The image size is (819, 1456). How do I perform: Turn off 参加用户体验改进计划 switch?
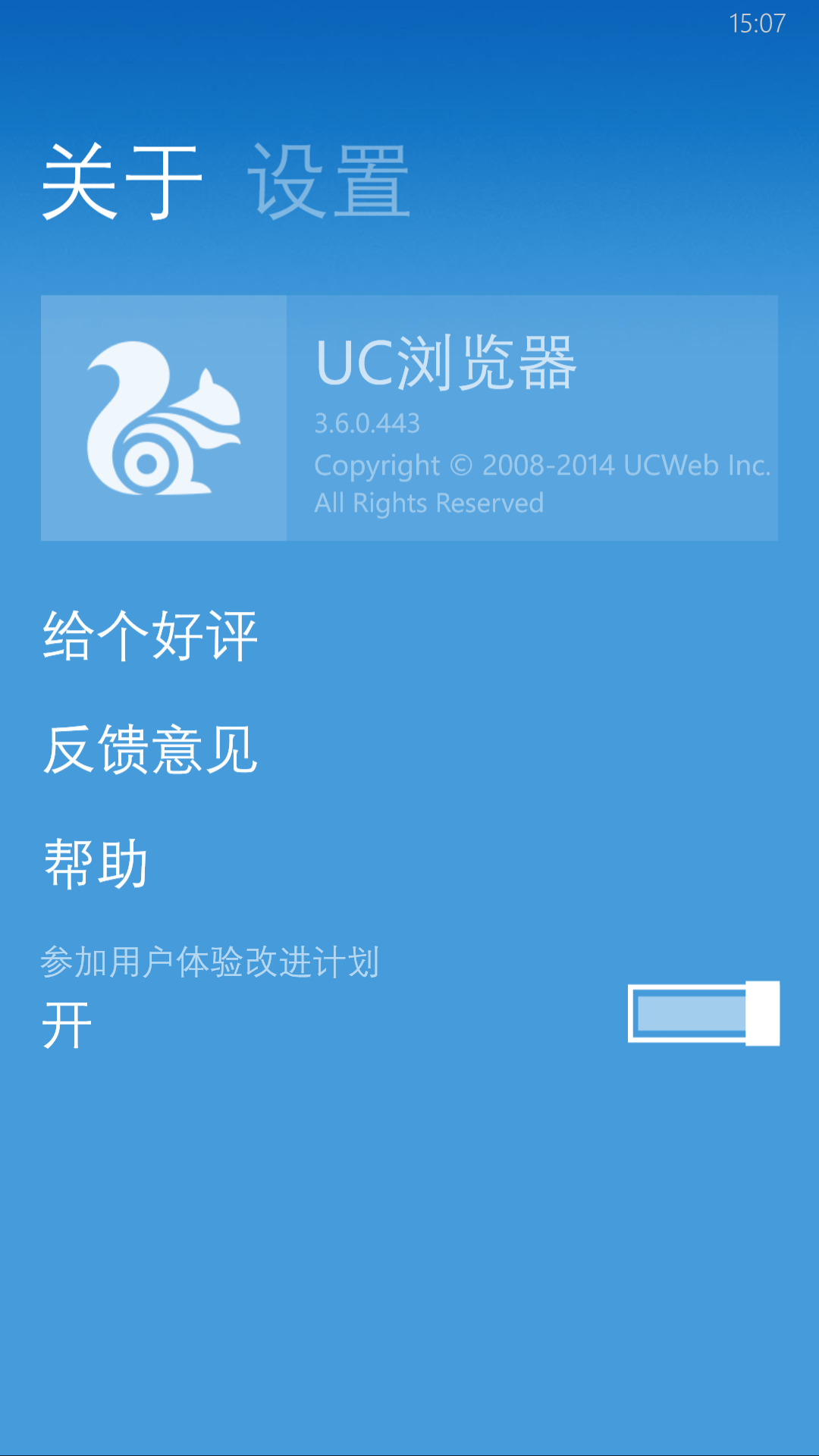click(703, 1013)
